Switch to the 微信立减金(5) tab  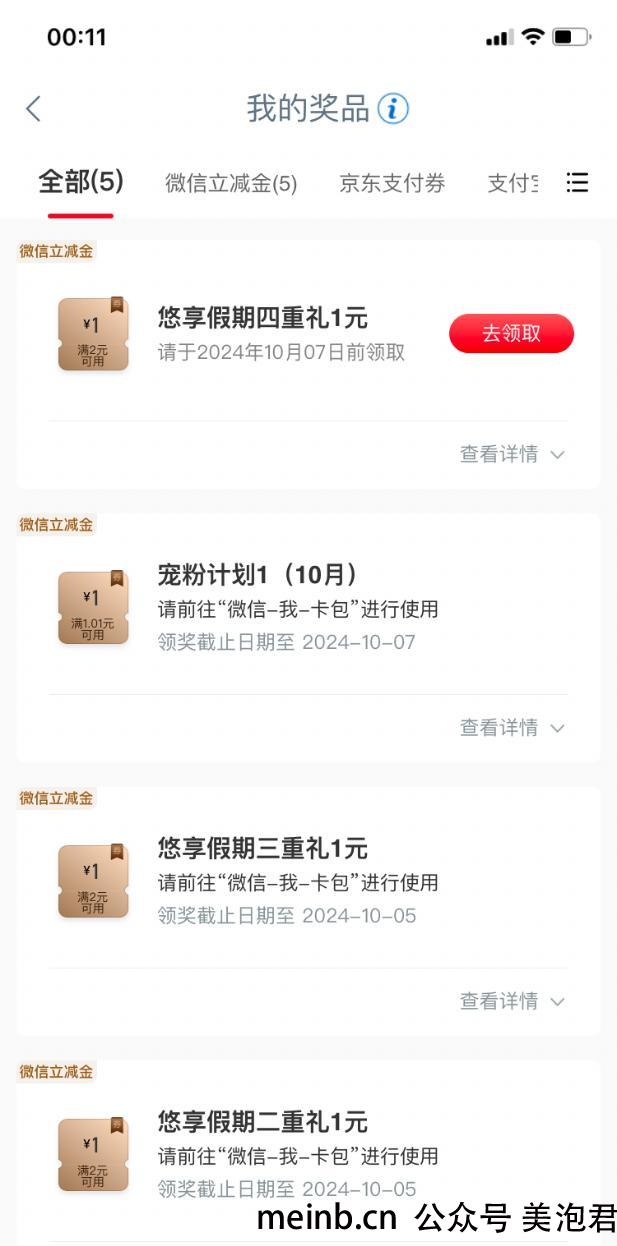coord(231,183)
